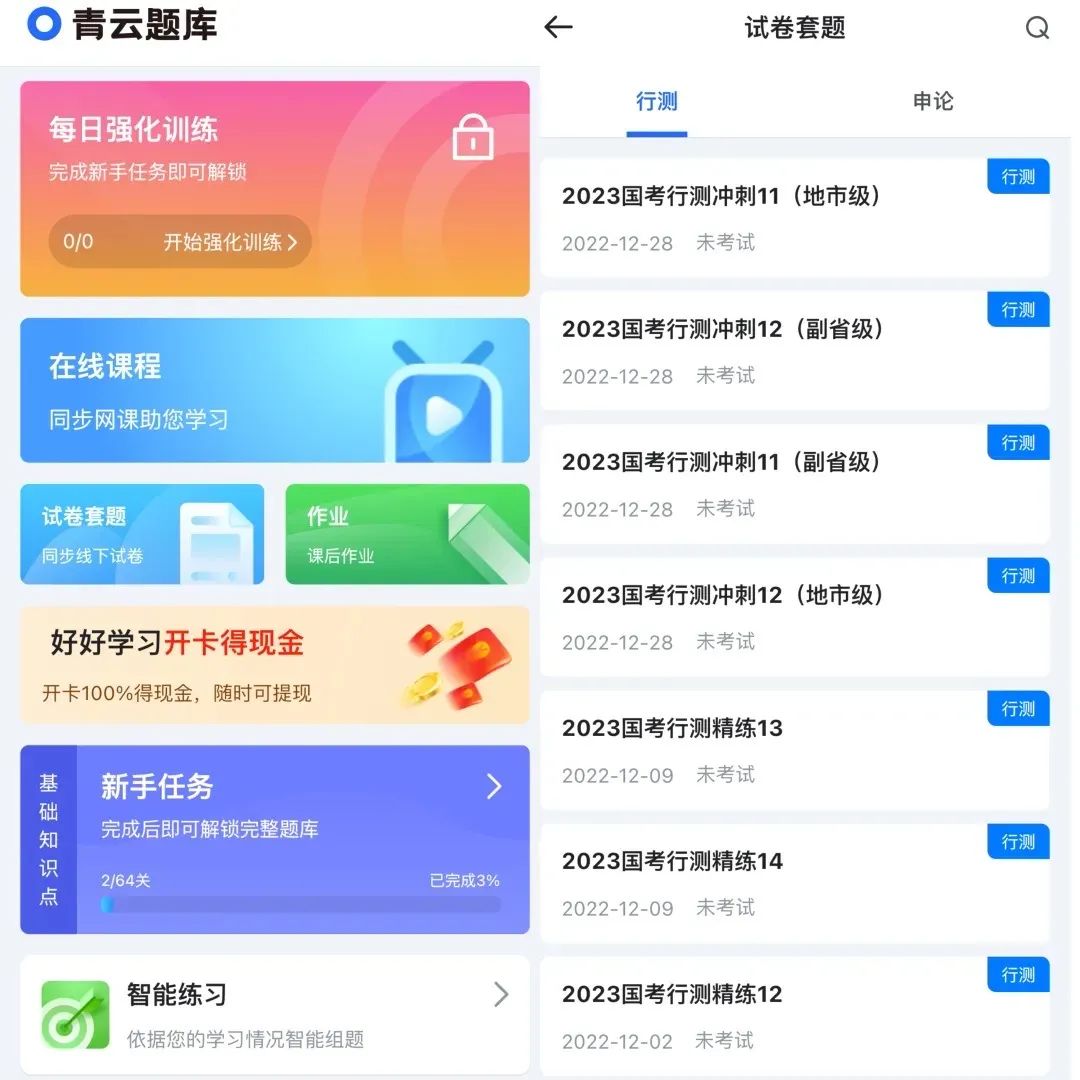Open the 在线课程 card

point(274,391)
